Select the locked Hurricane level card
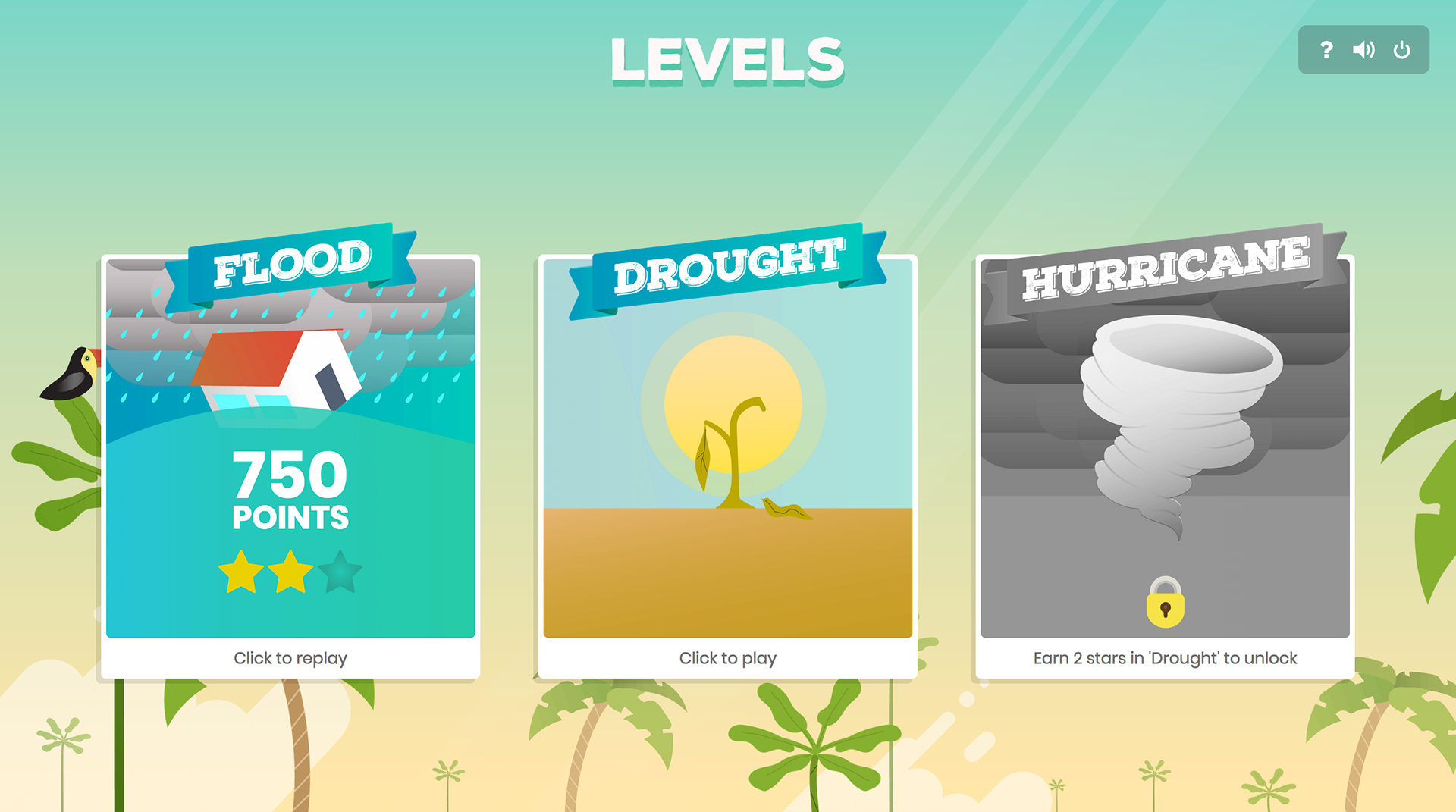Screen dimensions: 1456x812 click(1165, 470)
